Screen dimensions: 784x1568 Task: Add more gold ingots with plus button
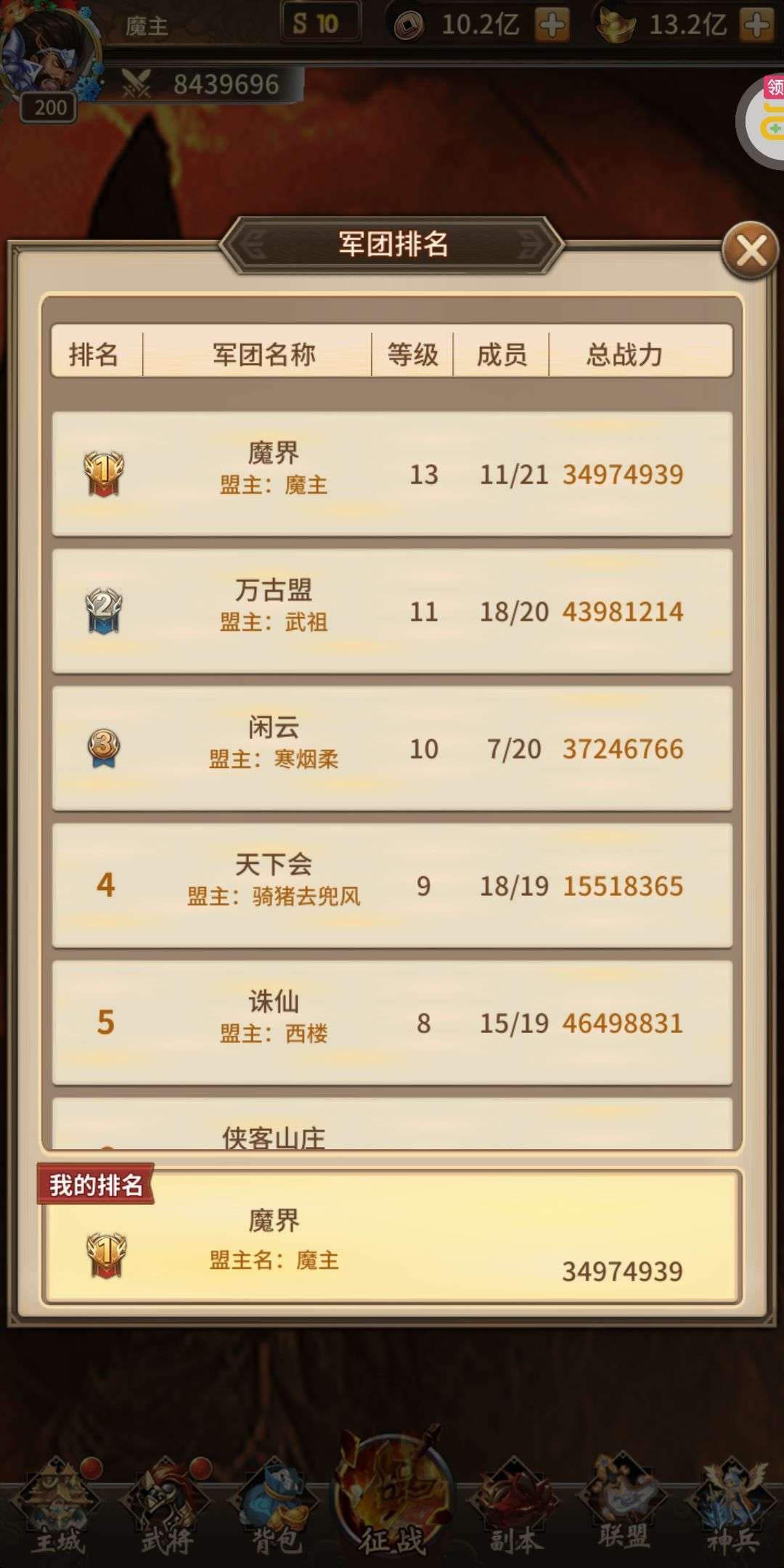(757, 25)
